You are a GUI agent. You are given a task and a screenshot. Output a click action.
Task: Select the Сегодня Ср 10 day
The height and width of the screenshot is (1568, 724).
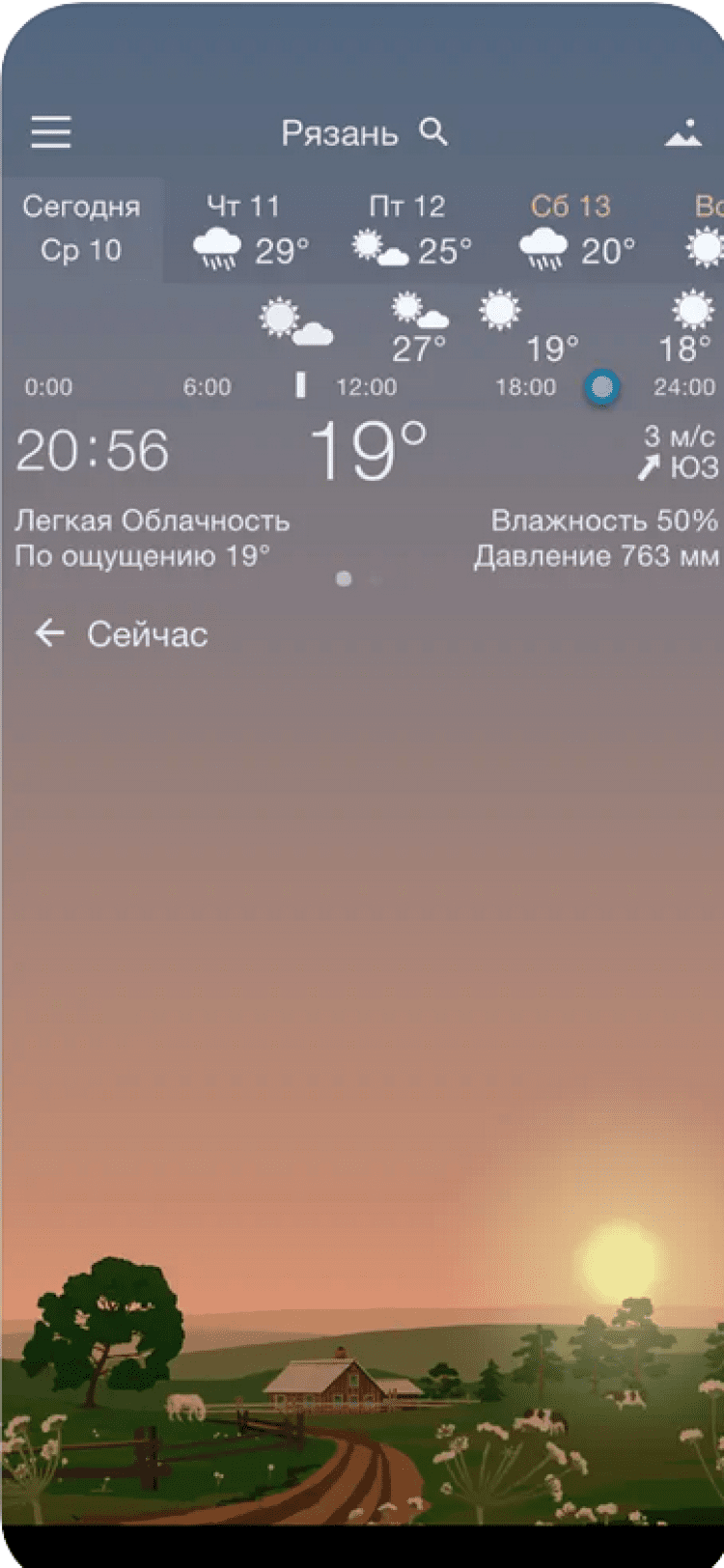[x=81, y=229]
